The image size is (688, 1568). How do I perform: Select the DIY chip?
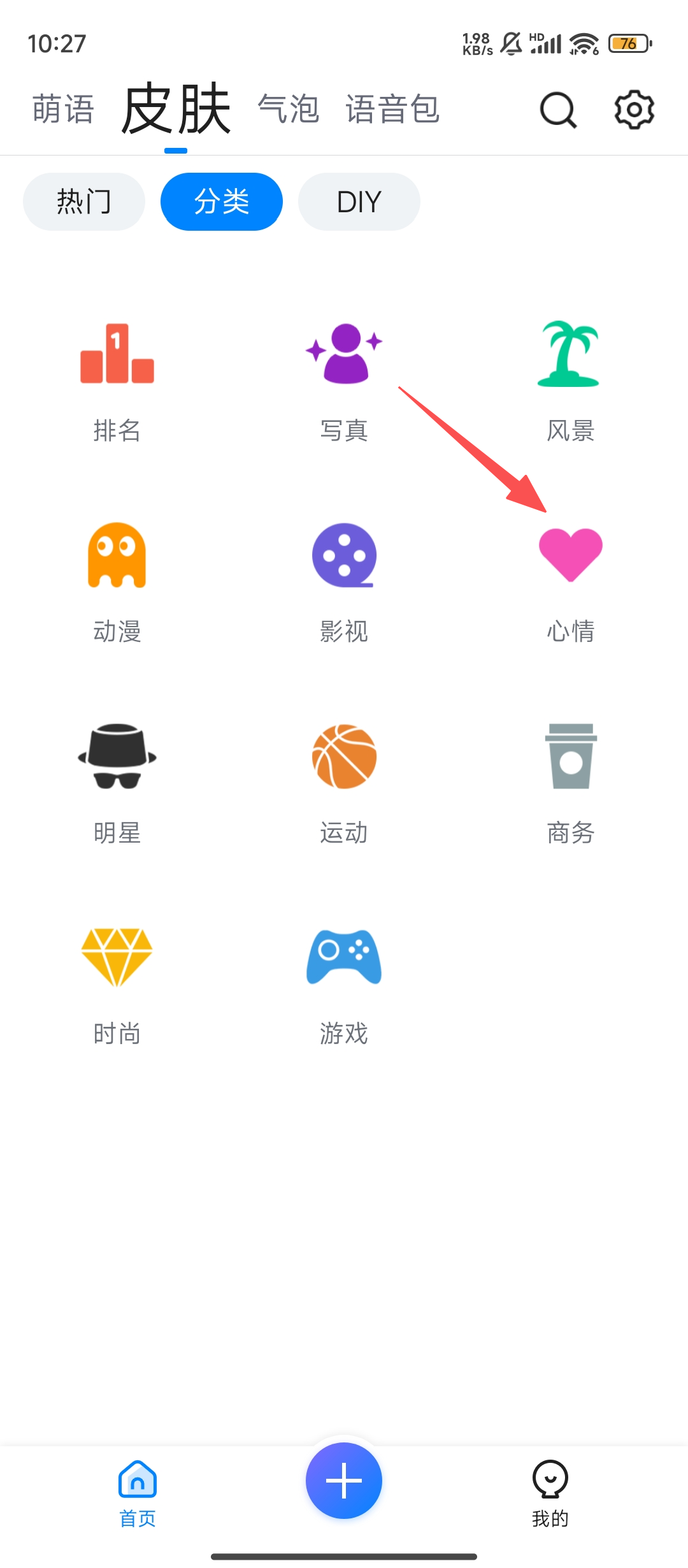[359, 201]
